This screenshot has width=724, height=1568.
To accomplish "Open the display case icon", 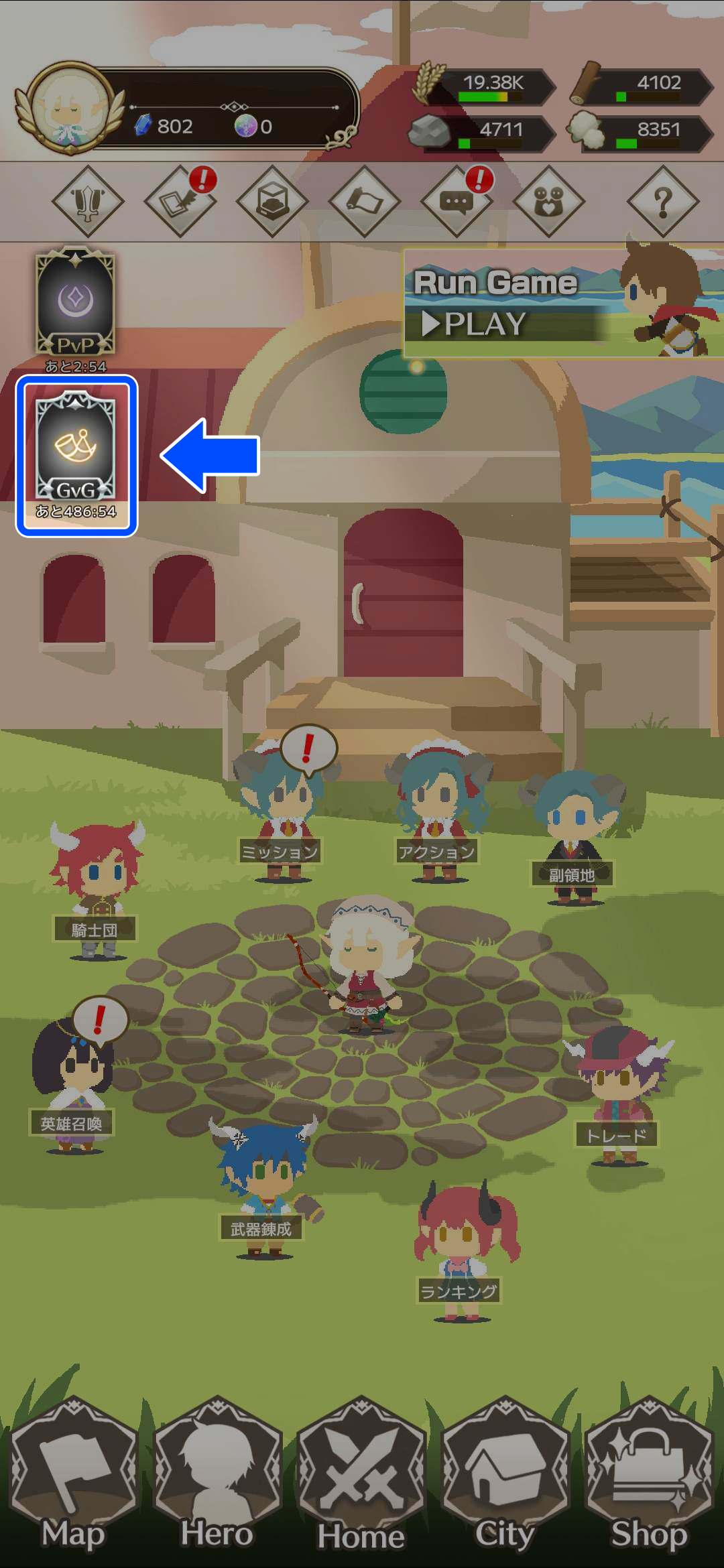I will 272,202.
